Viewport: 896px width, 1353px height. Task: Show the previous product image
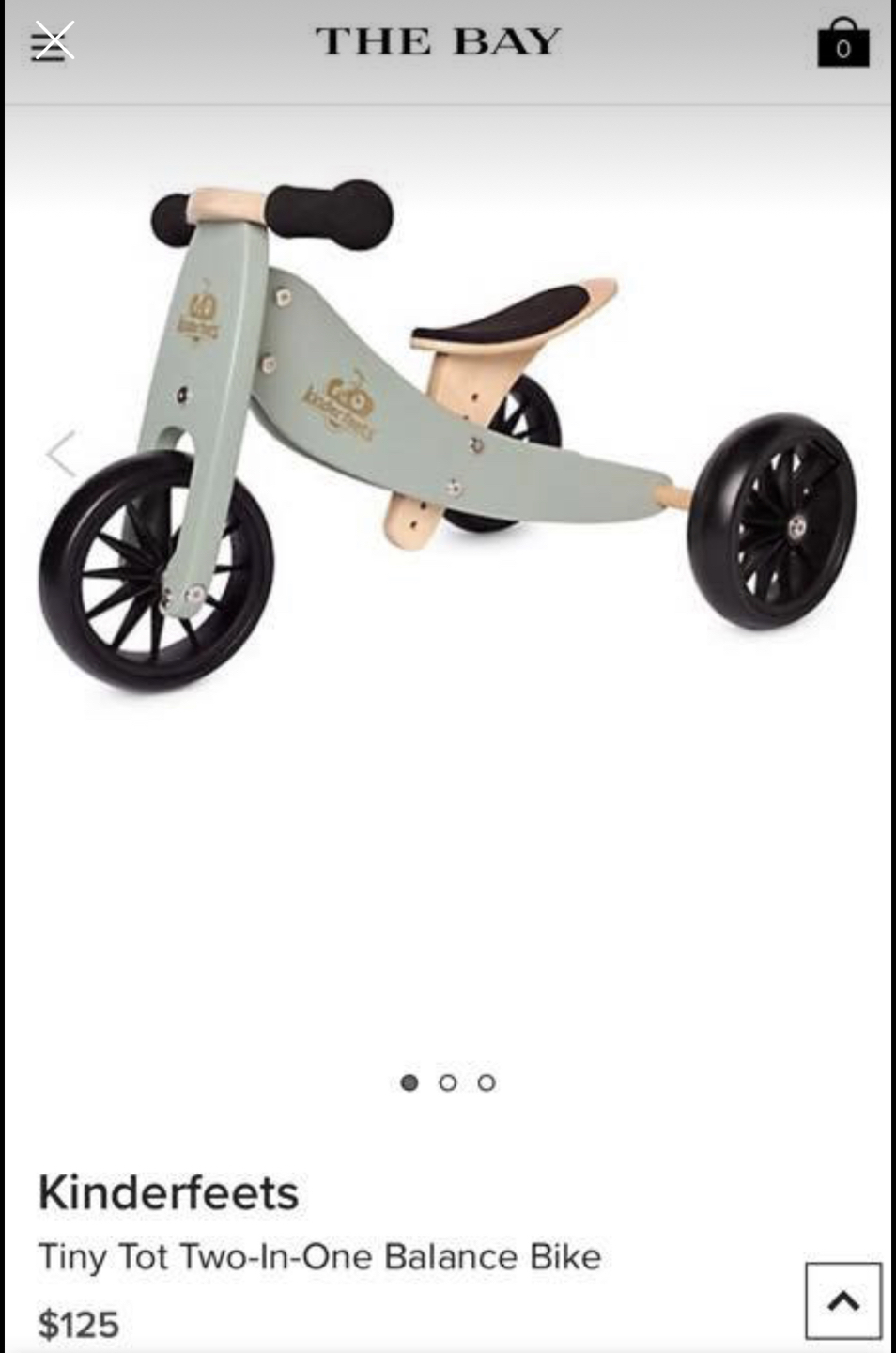coord(62,454)
